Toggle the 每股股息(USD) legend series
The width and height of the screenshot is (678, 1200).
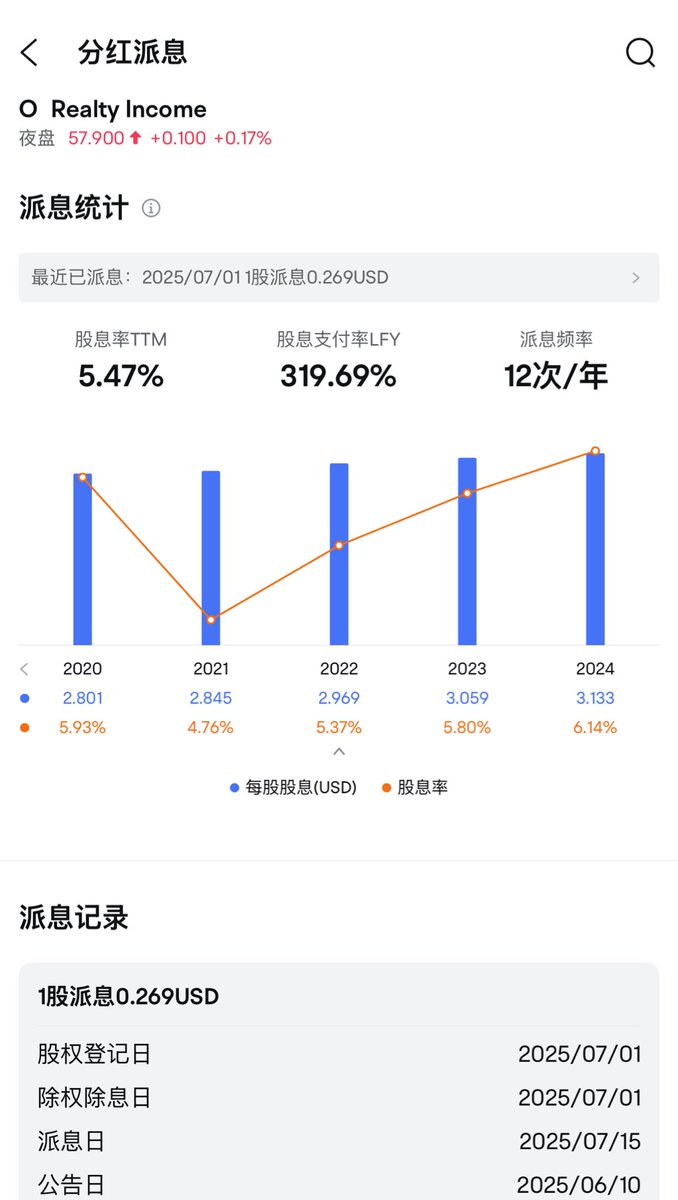coord(293,788)
